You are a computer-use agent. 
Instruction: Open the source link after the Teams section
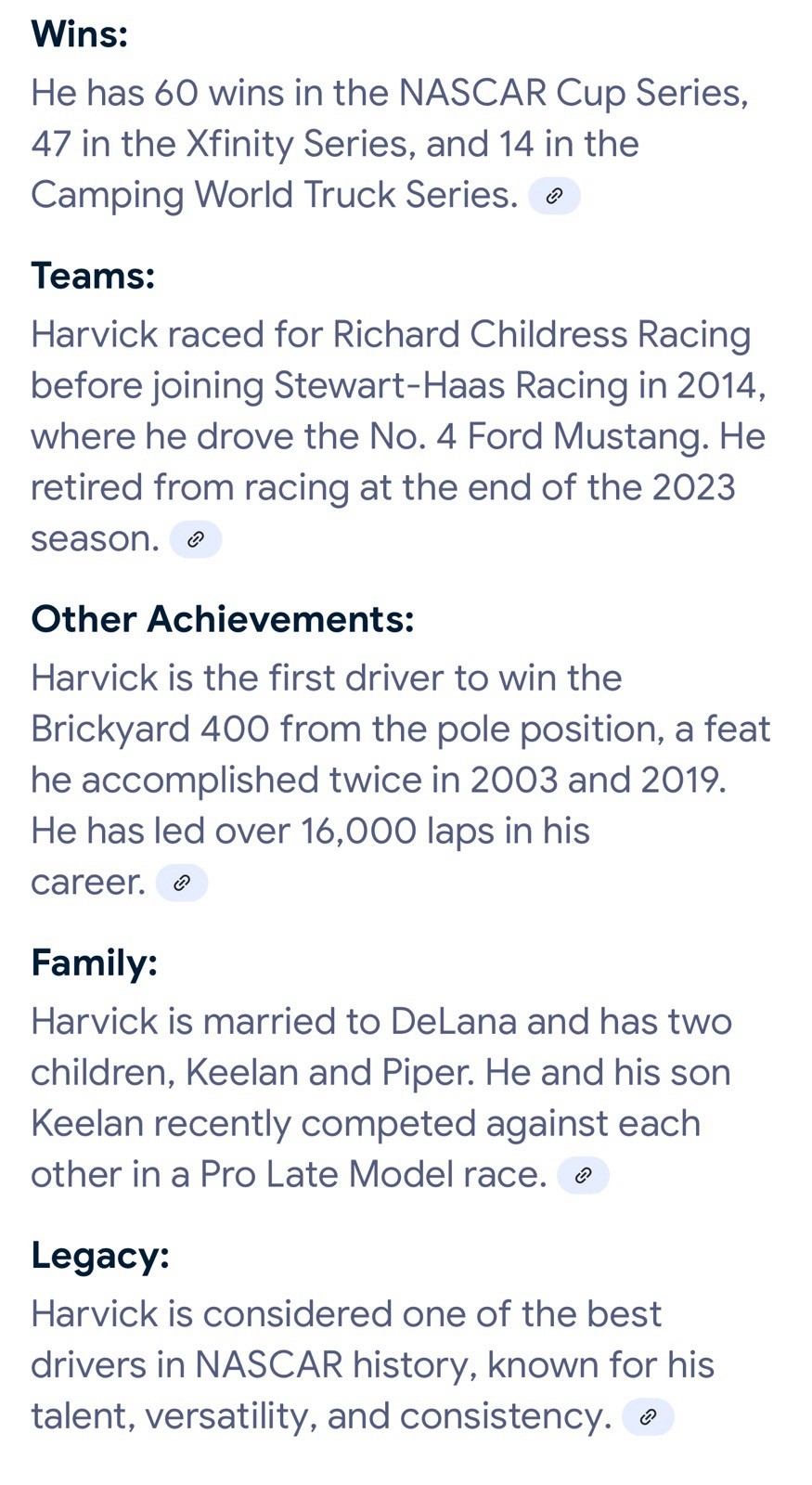tap(195, 539)
